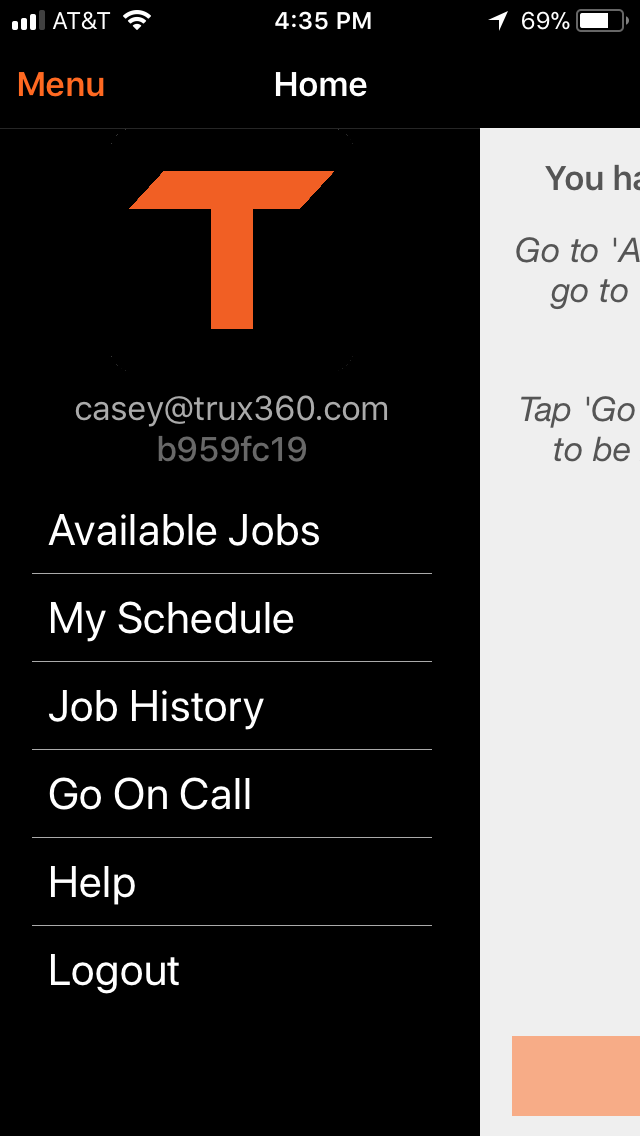Select Go On Call
Viewport: 640px width, 1136px height.
coord(232,794)
